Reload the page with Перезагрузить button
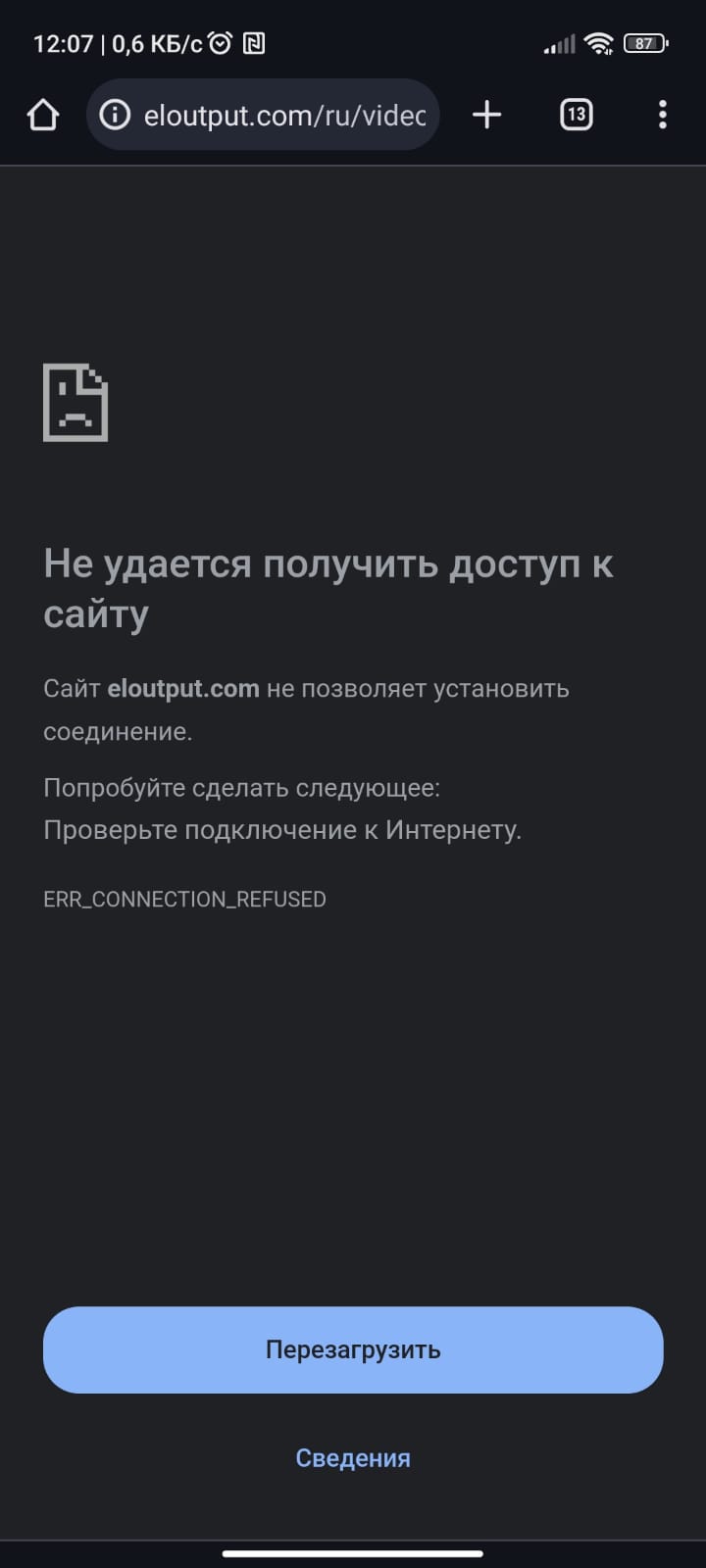706x1568 pixels. pos(353,1349)
